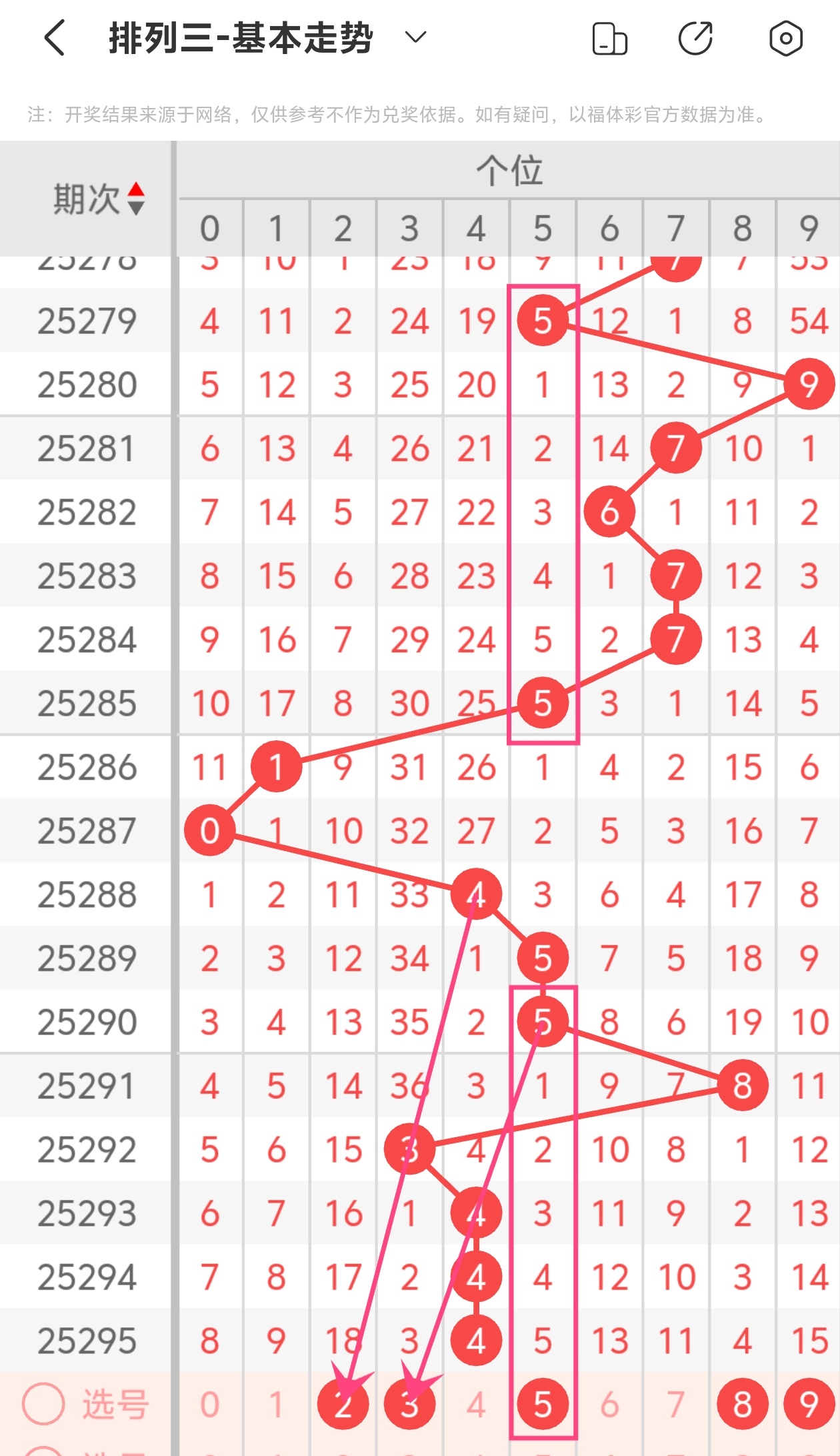
Task: Pick number 4 in 选号 row
Action: coord(476,1405)
